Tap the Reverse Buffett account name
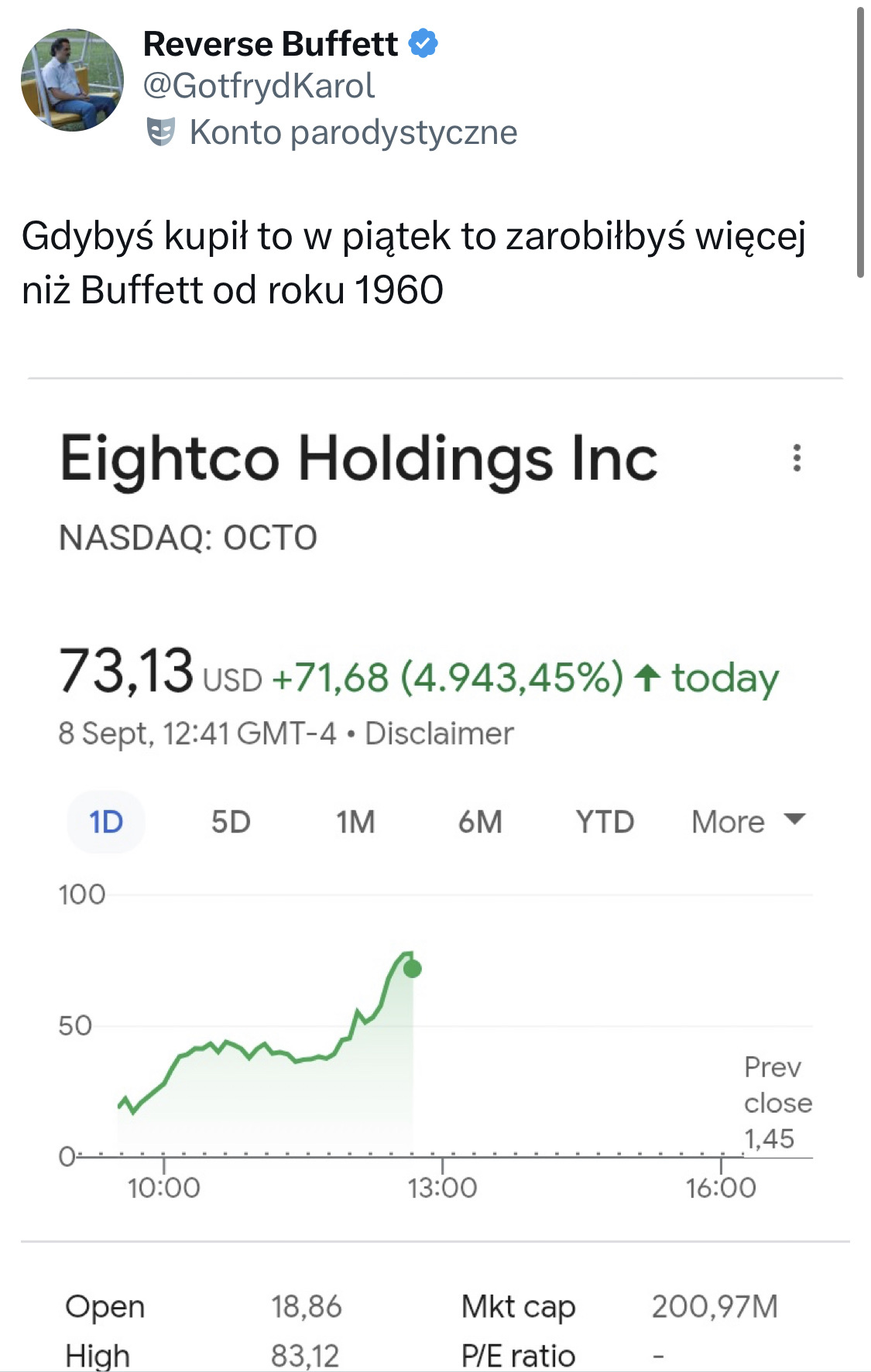The image size is (871, 1372). (x=270, y=44)
